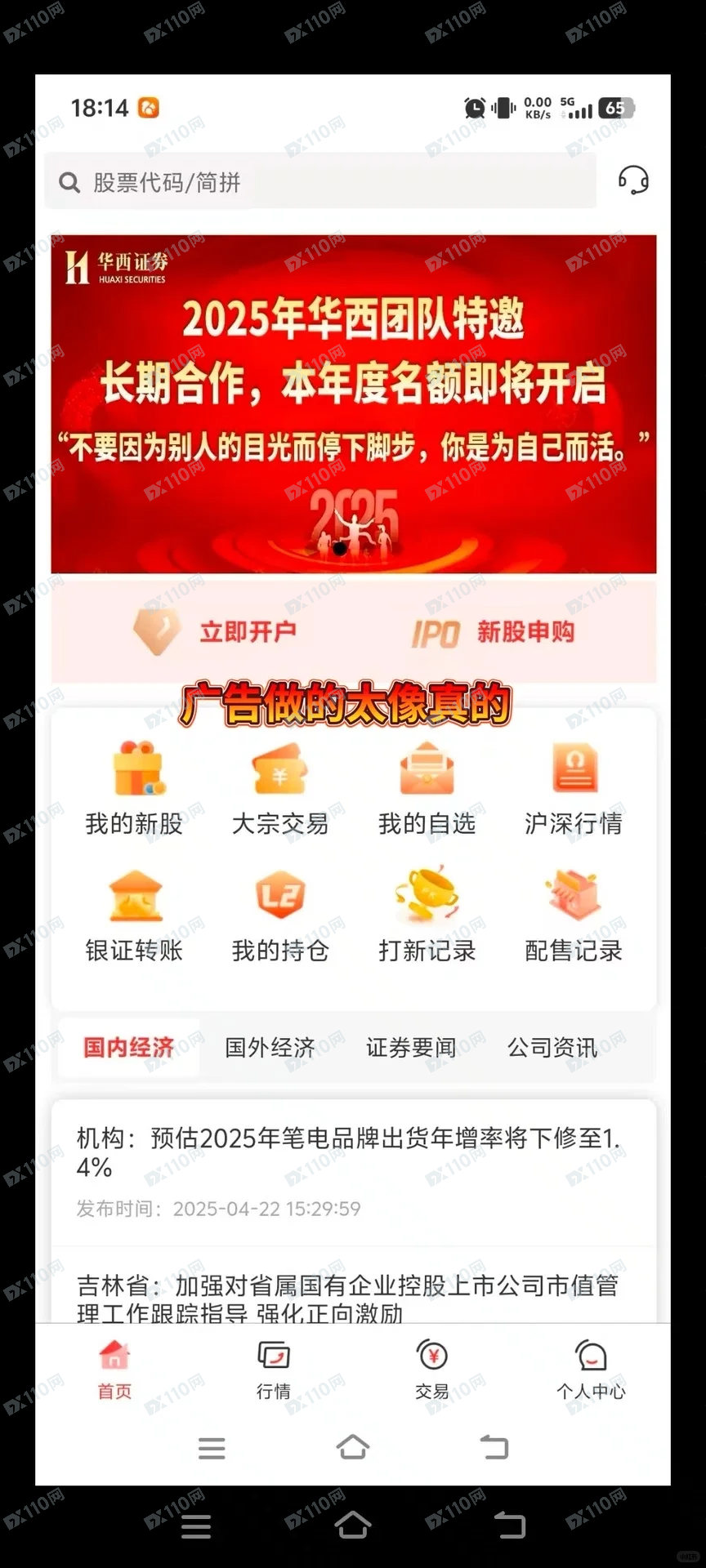
Task: Open the 2025 Huaxi team invitation banner
Action: coord(353,403)
